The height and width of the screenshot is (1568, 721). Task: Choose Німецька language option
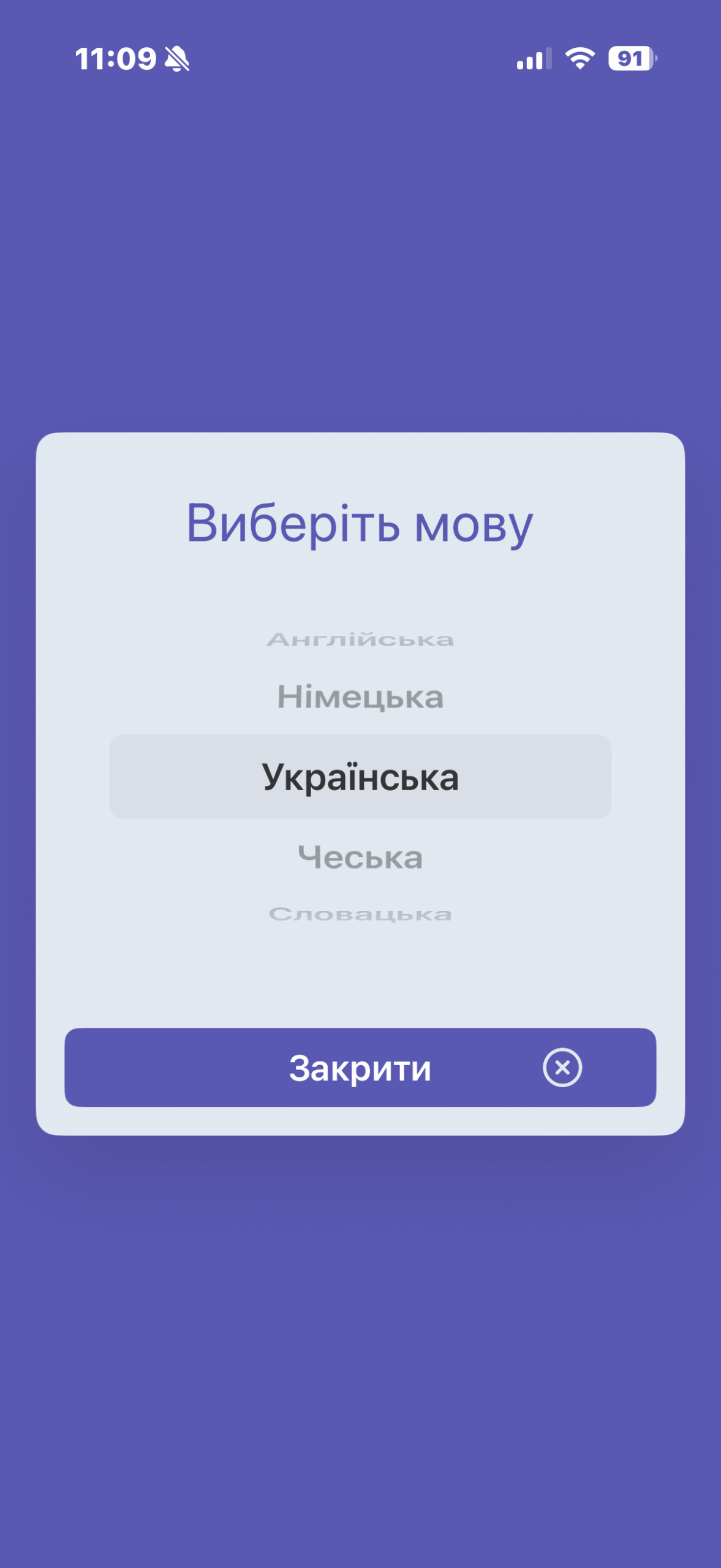pyautogui.click(x=360, y=698)
